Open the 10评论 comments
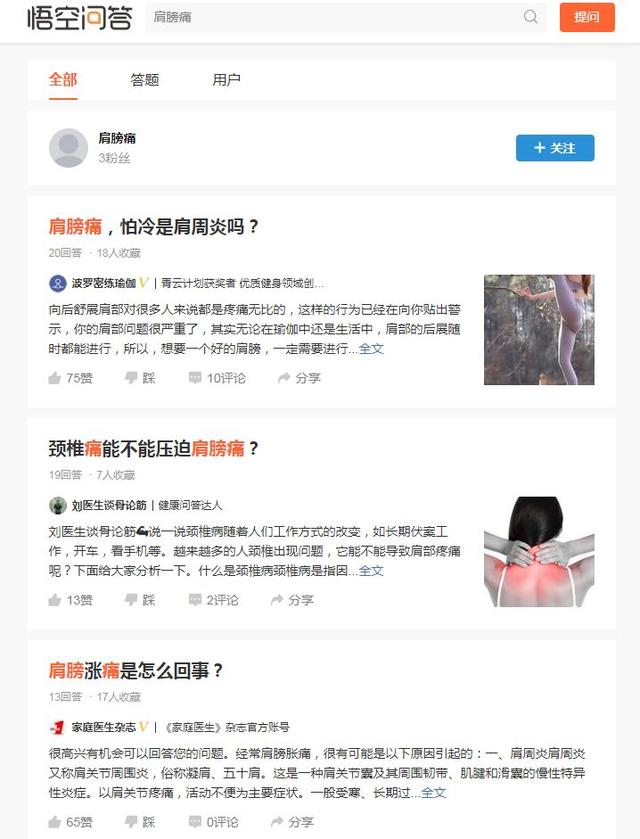640x839 pixels. pos(216,378)
